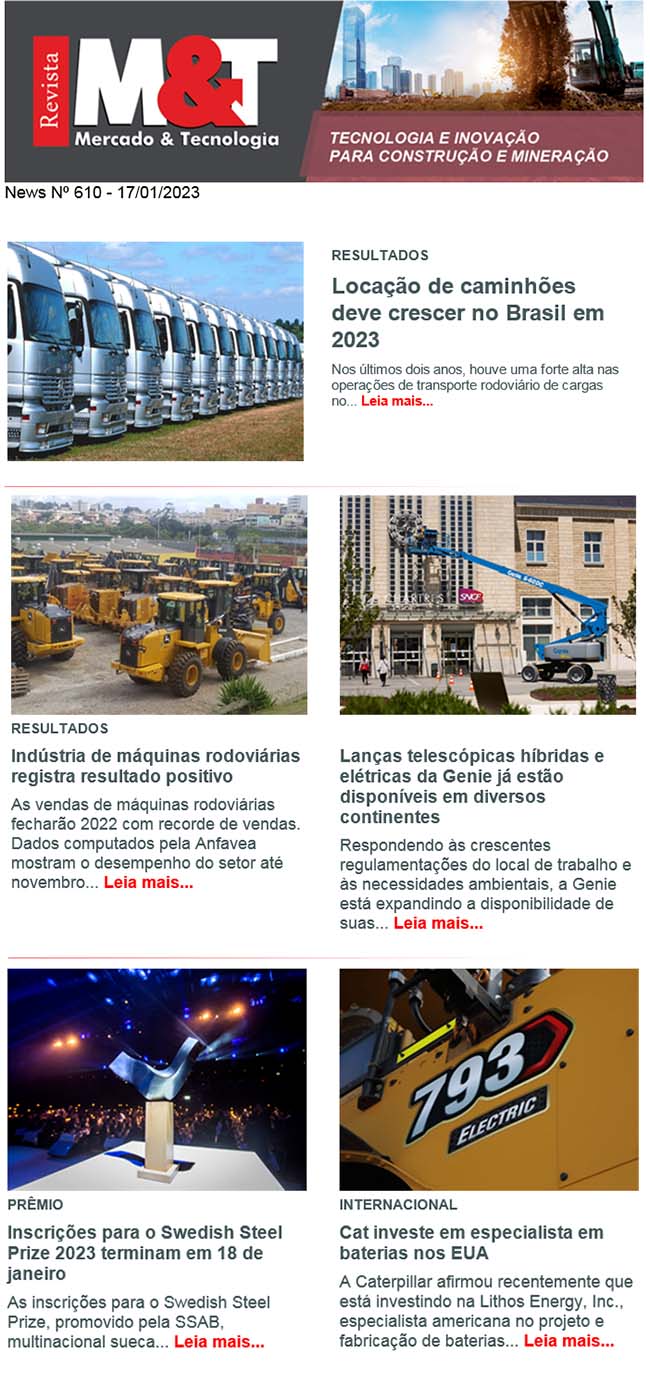The width and height of the screenshot is (650, 1376).
Task: Open the row of silver trucks photo
Action: tap(155, 351)
